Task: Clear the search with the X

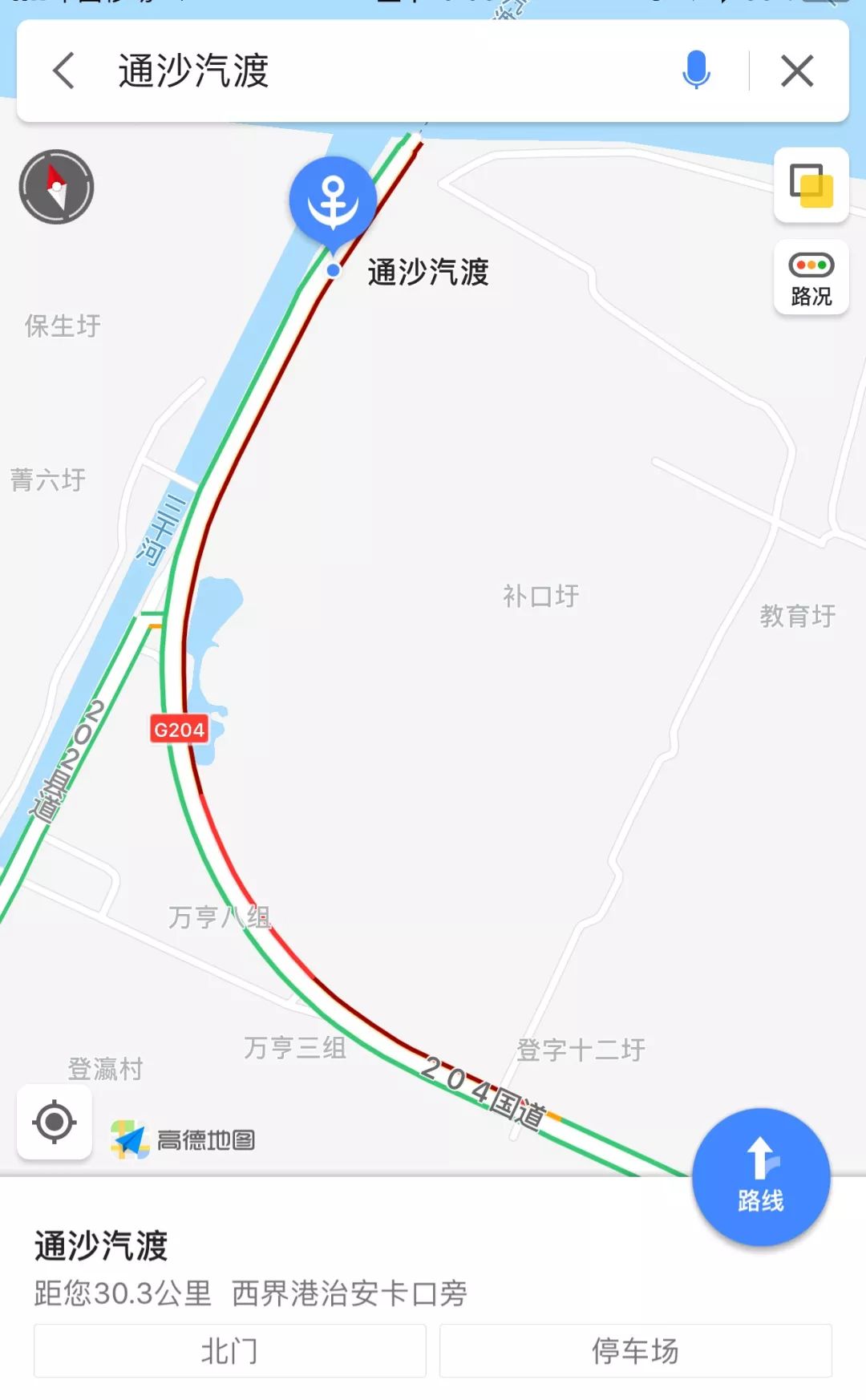Action: (x=797, y=71)
